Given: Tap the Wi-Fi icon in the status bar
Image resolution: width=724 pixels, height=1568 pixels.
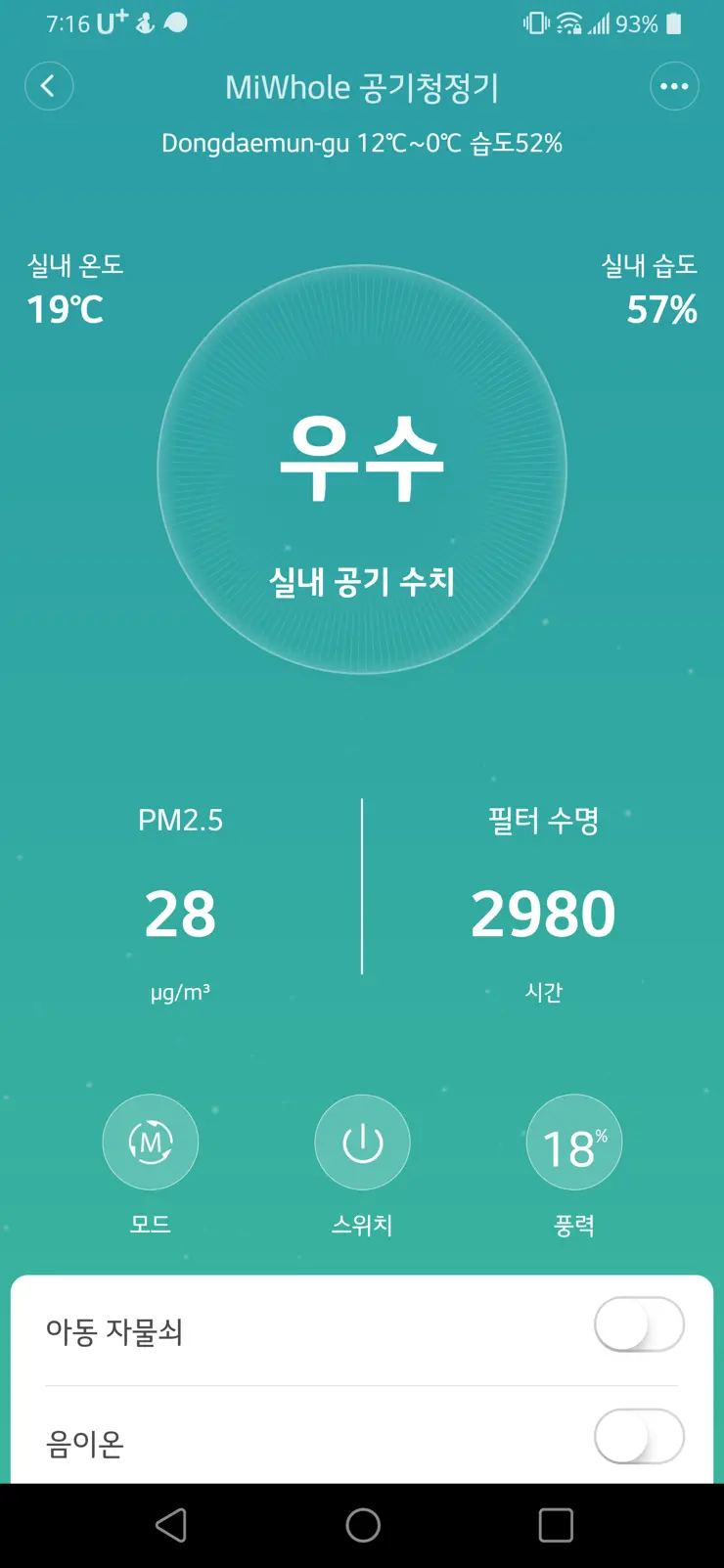Looking at the screenshot, I should pos(568,24).
